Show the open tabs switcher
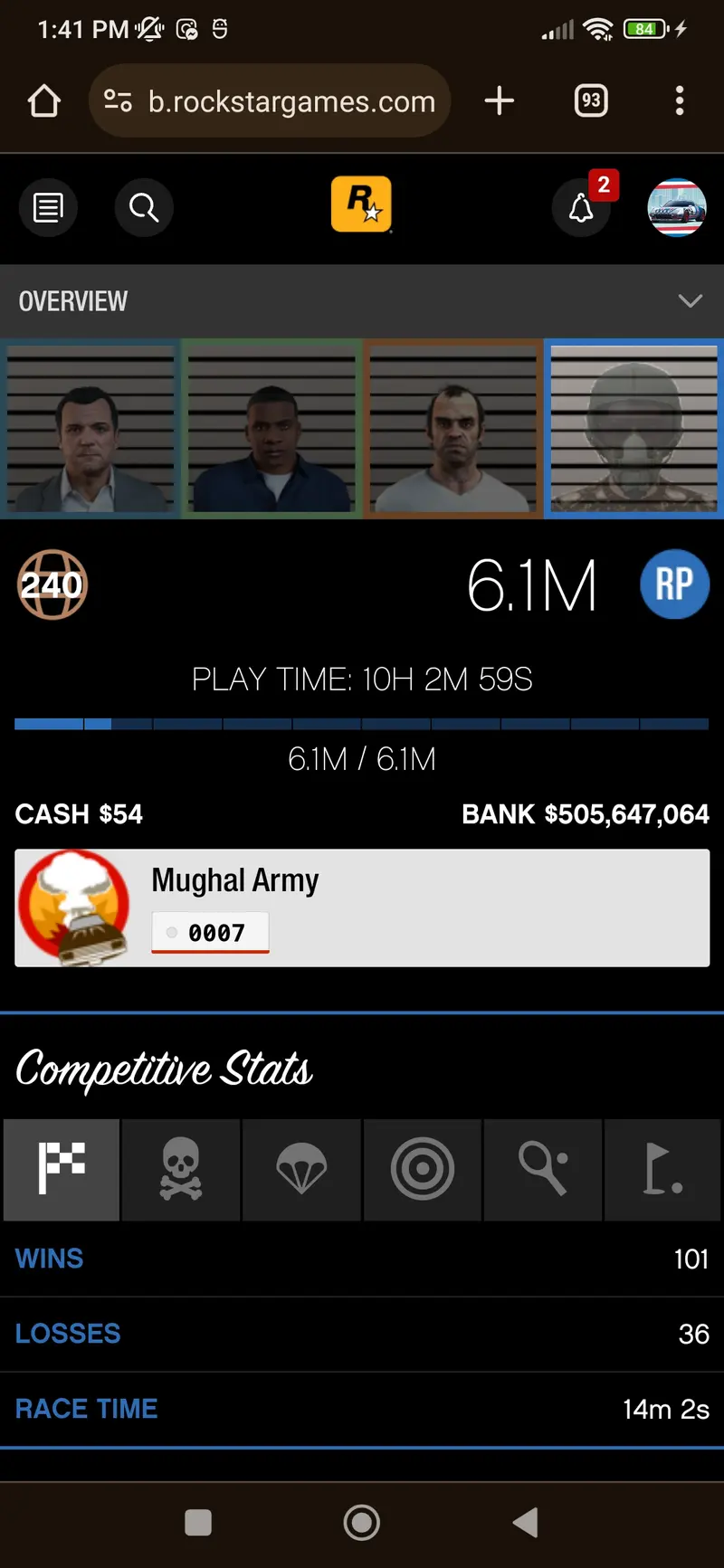 [591, 101]
